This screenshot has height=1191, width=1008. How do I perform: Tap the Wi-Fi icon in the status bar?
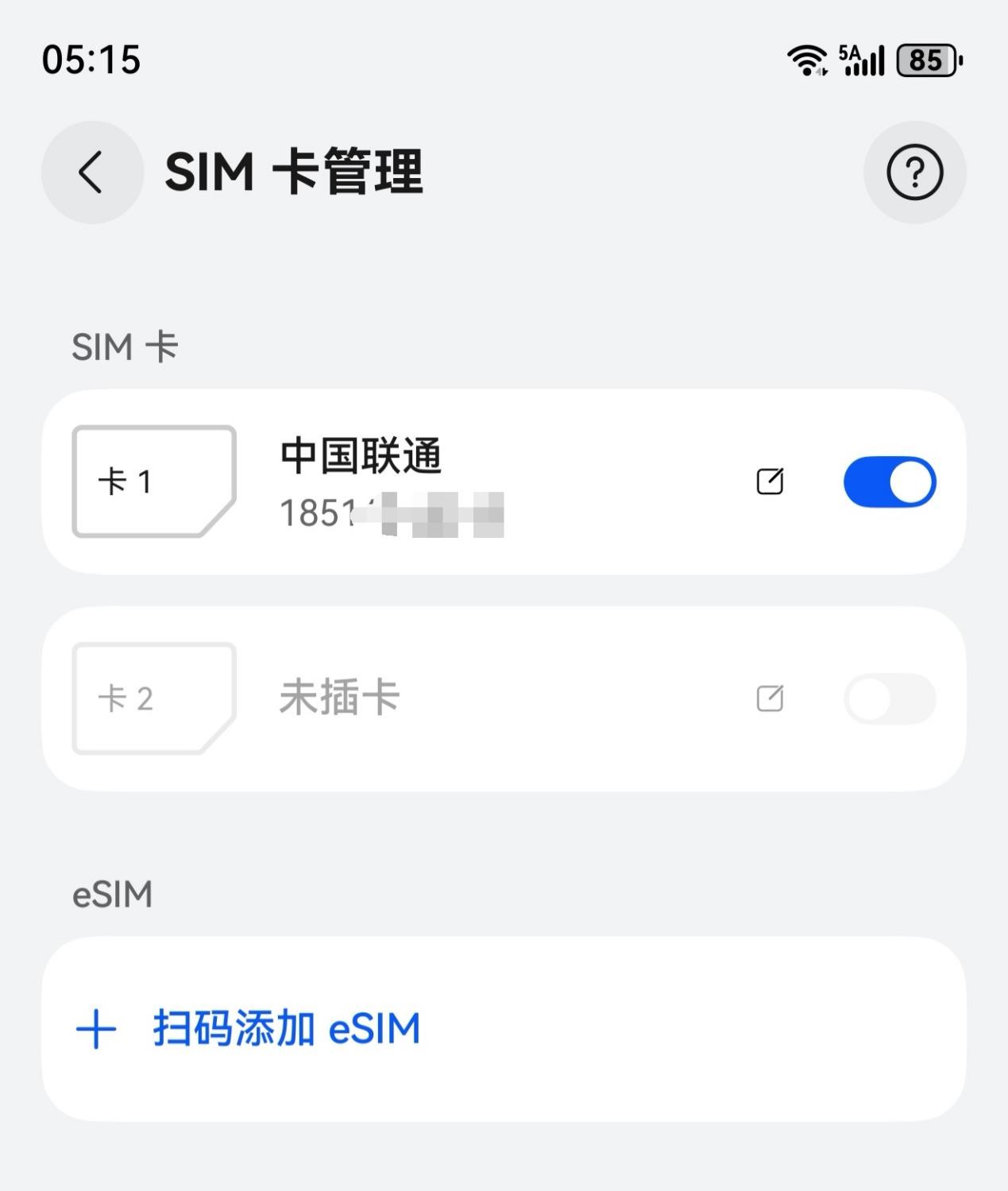[805, 60]
